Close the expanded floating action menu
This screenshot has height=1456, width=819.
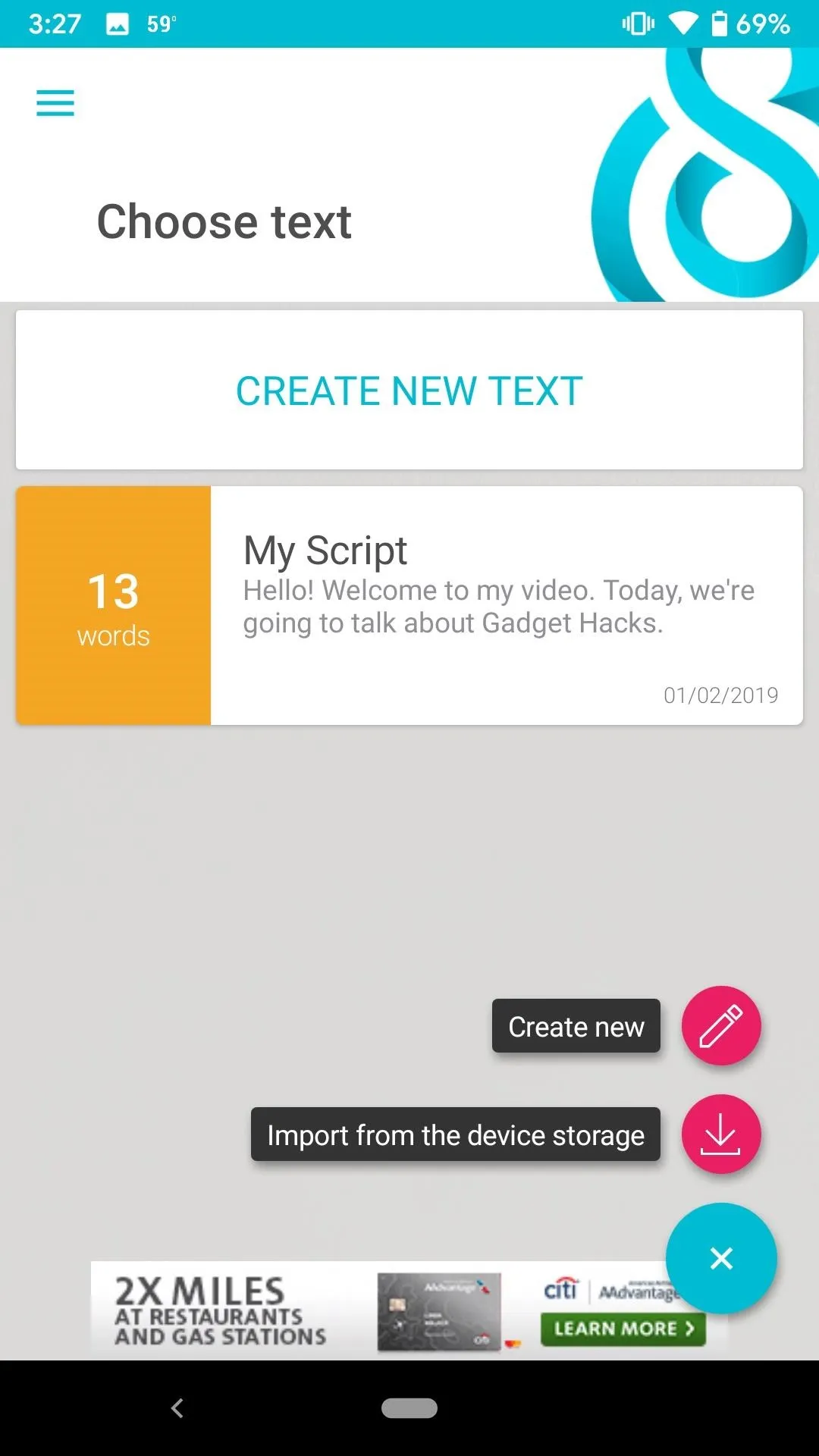721,1258
